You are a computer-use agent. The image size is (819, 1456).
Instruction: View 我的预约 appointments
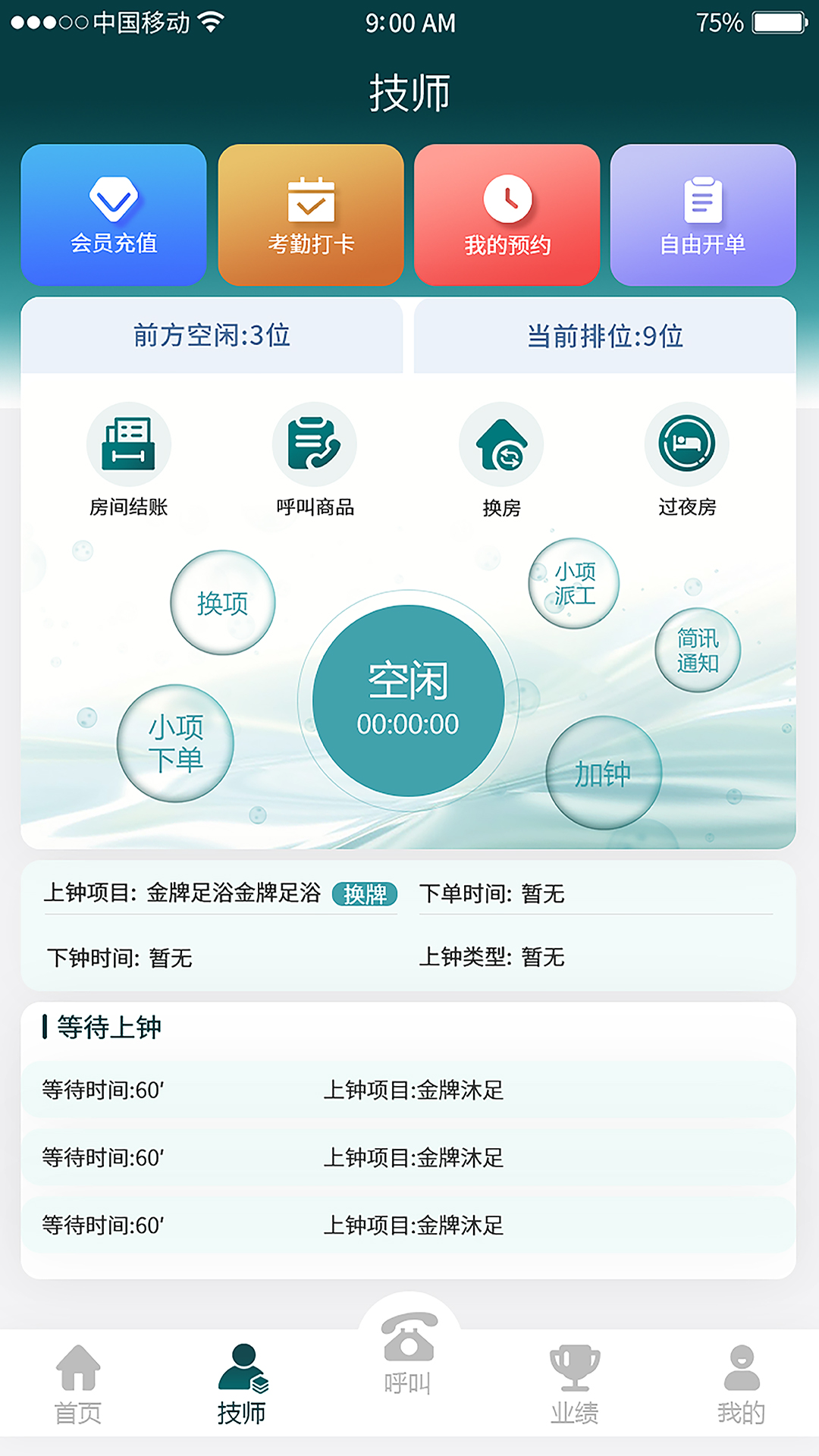point(507,215)
